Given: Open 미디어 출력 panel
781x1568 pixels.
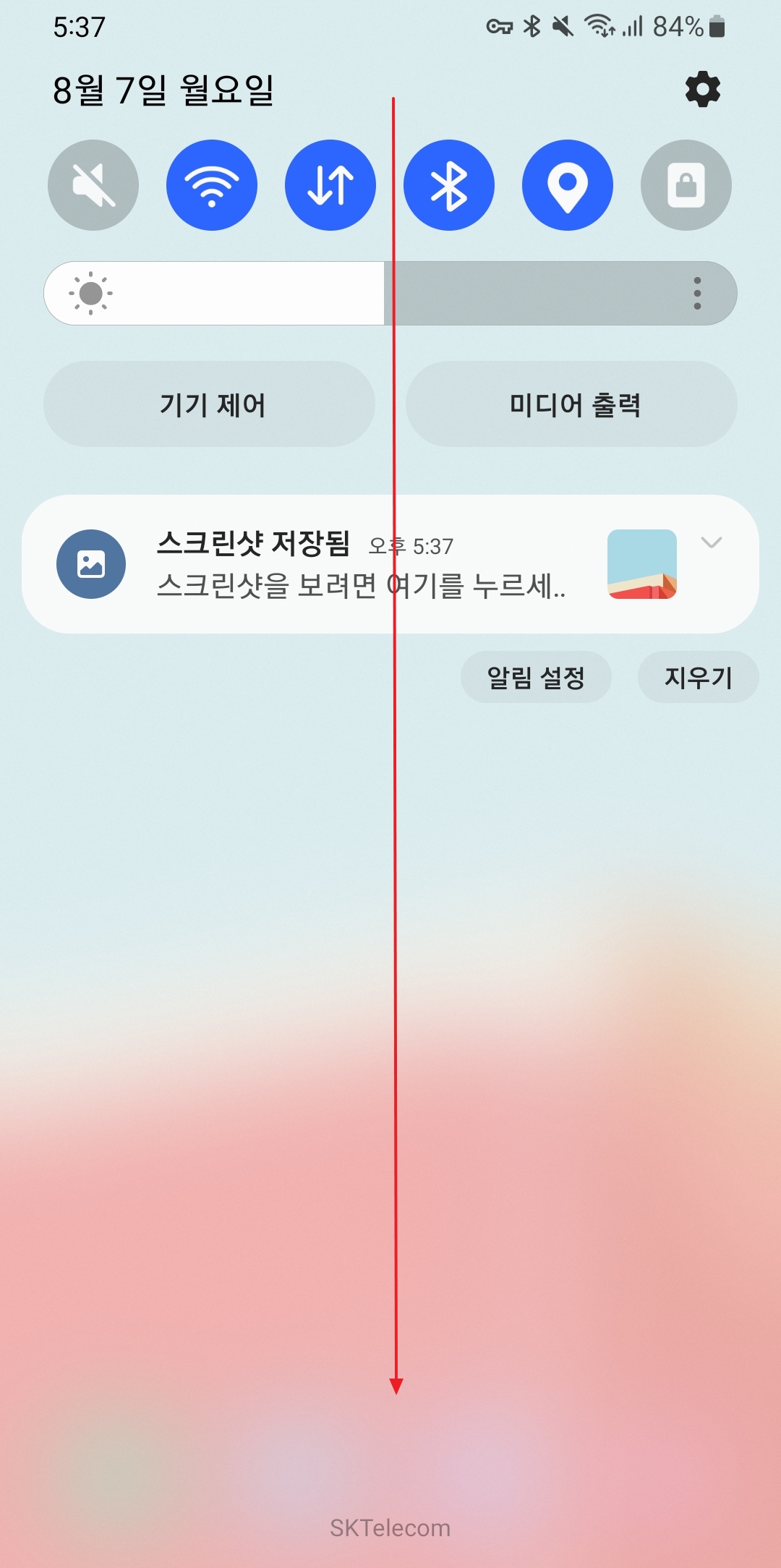Looking at the screenshot, I should 571,404.
